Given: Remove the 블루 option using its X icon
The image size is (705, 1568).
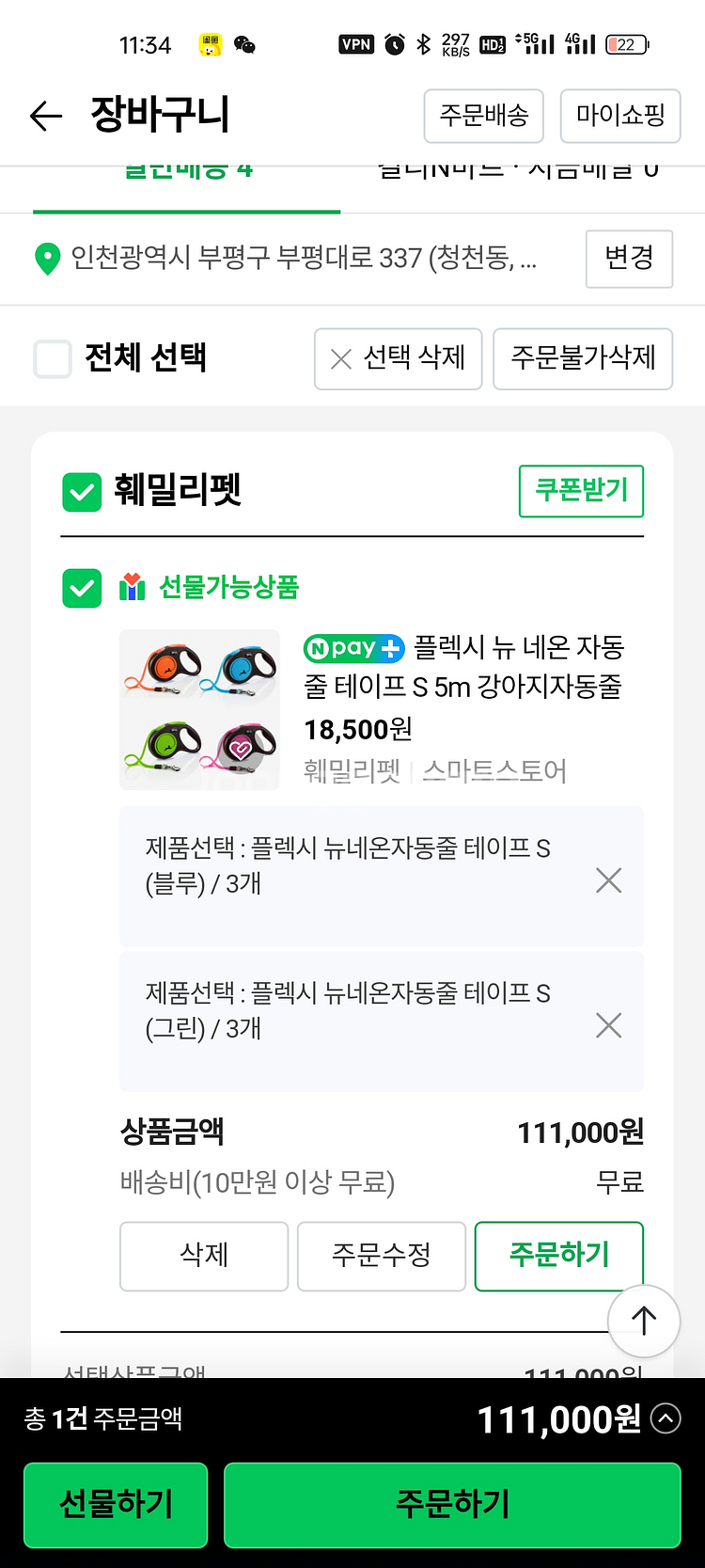Looking at the screenshot, I should tap(608, 879).
